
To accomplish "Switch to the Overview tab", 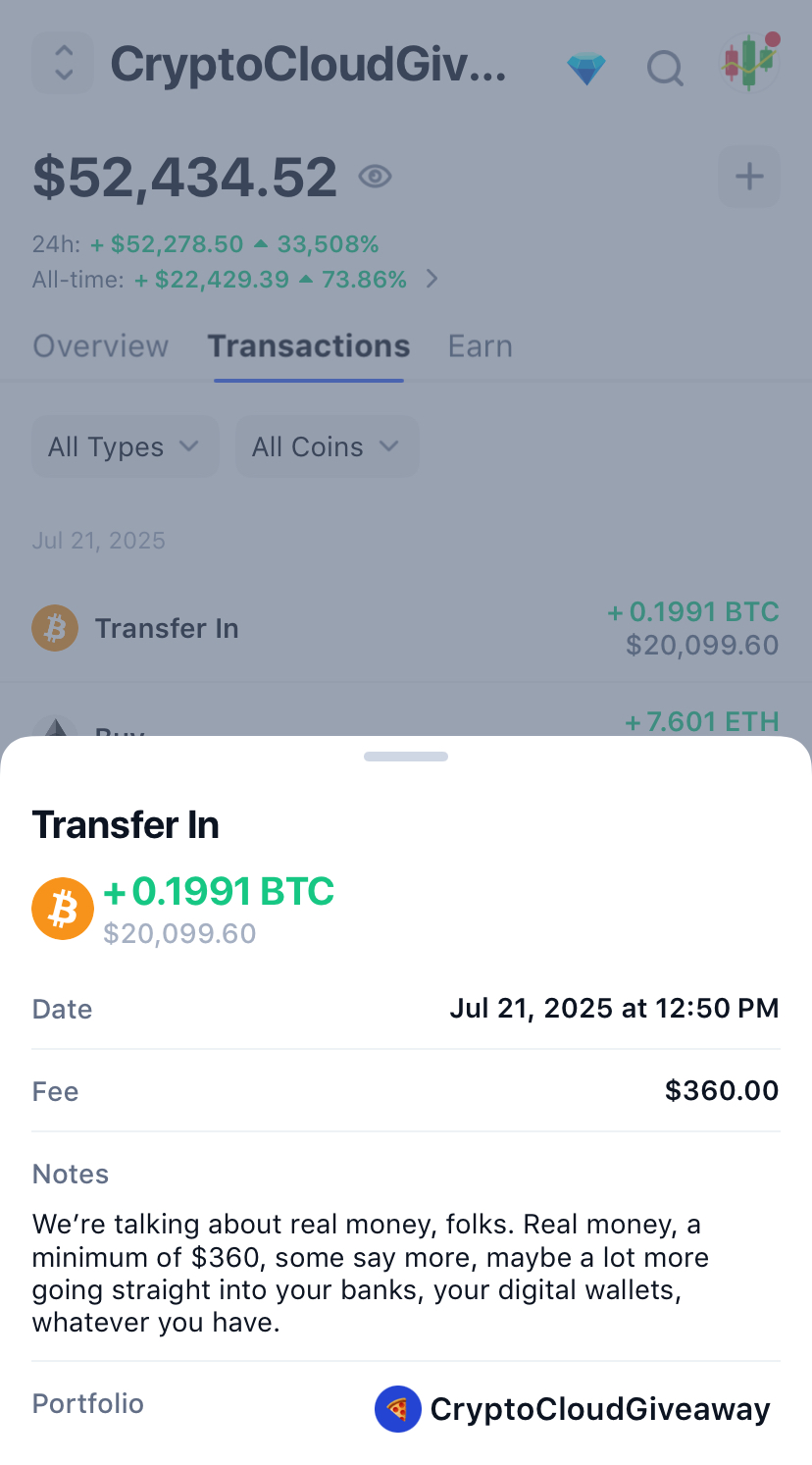I will click(101, 346).
